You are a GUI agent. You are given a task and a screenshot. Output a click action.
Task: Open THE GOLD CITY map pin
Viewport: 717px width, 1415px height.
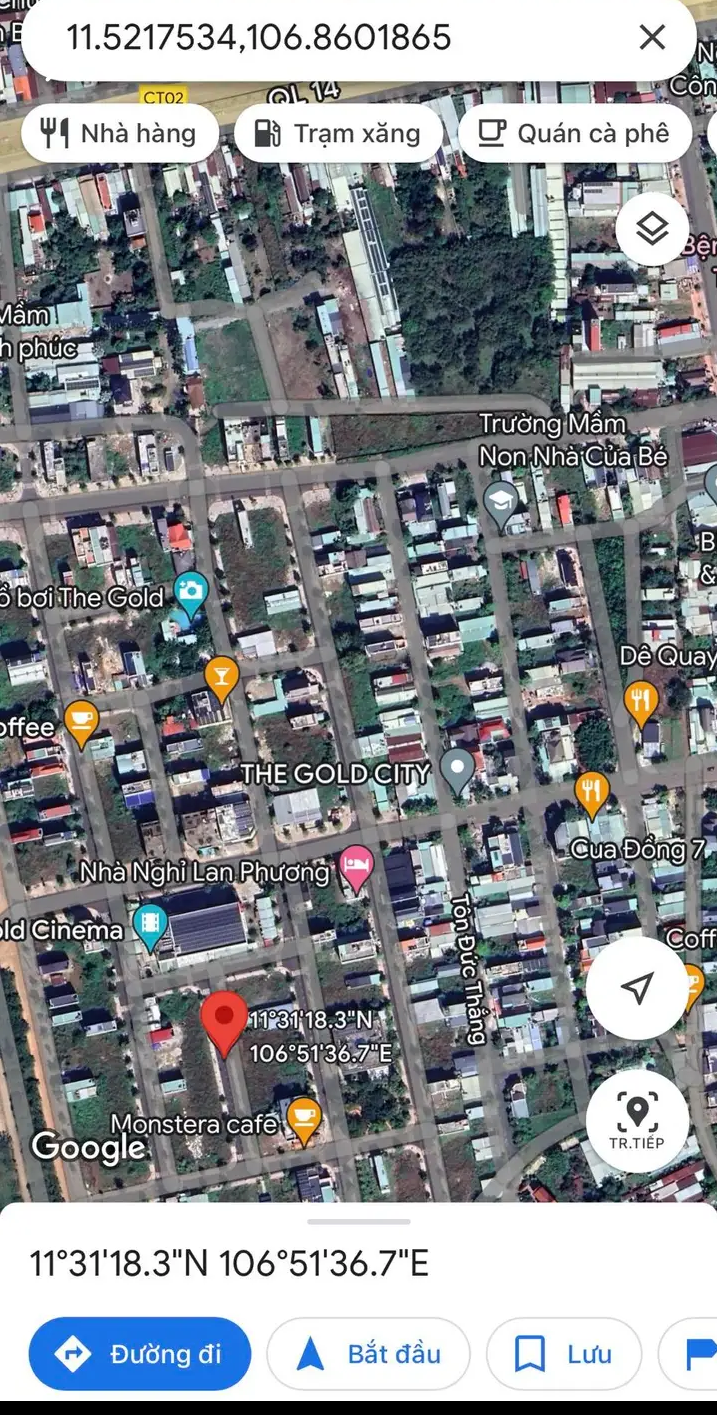coord(457,771)
